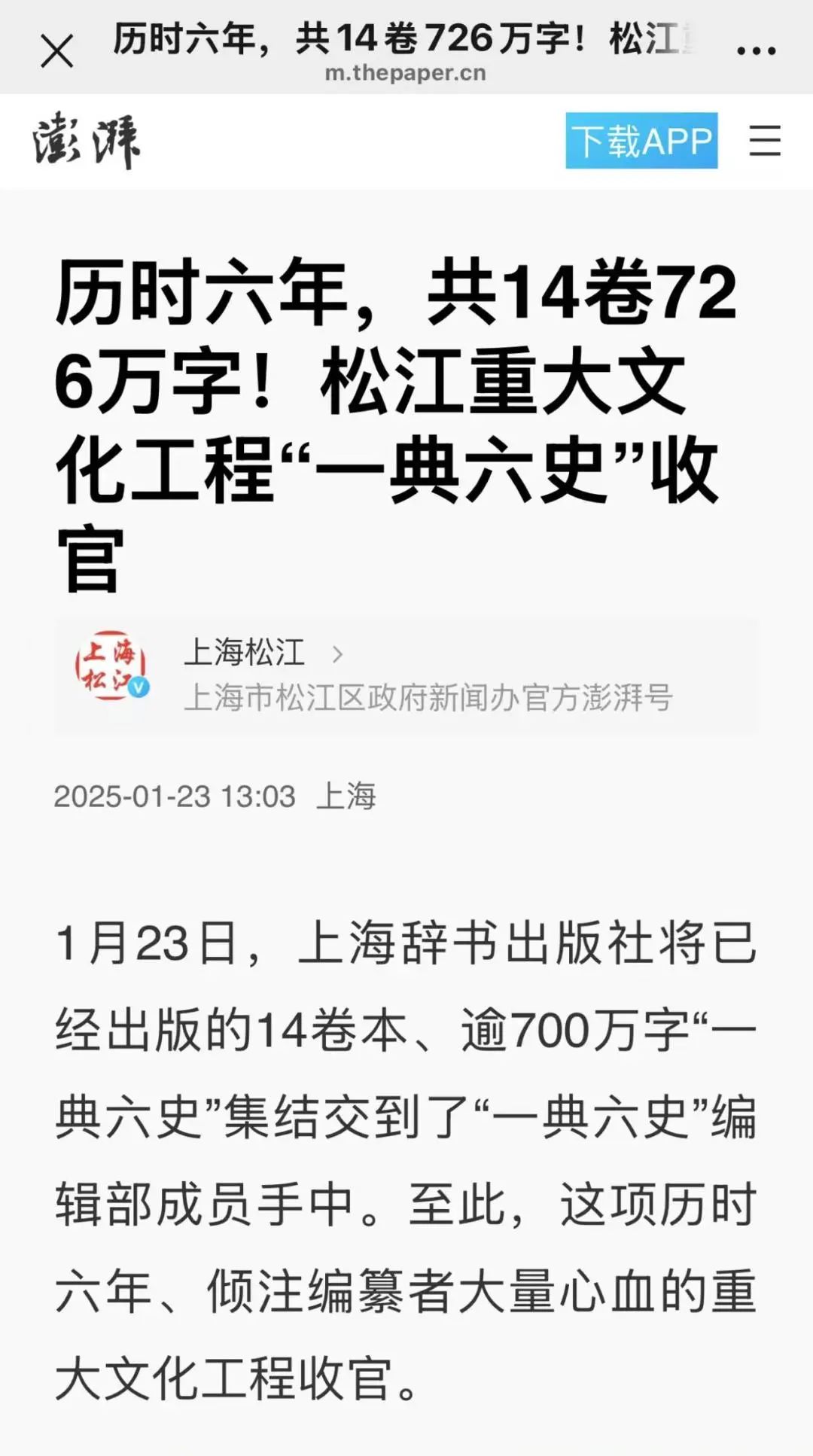Go to The Paper homepage via logo
The width and height of the screenshot is (813, 1456).
tap(87, 141)
